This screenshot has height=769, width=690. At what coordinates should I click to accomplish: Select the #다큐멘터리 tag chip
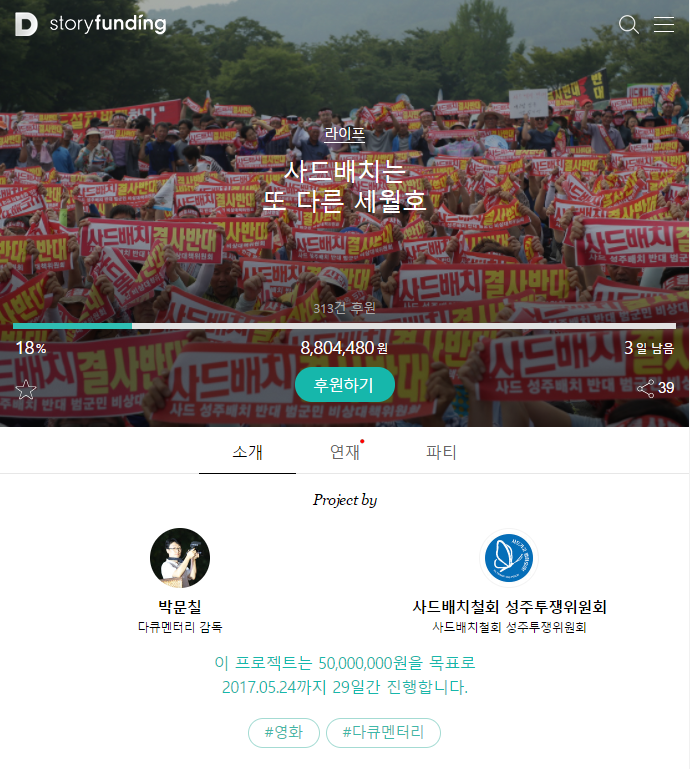click(x=383, y=733)
